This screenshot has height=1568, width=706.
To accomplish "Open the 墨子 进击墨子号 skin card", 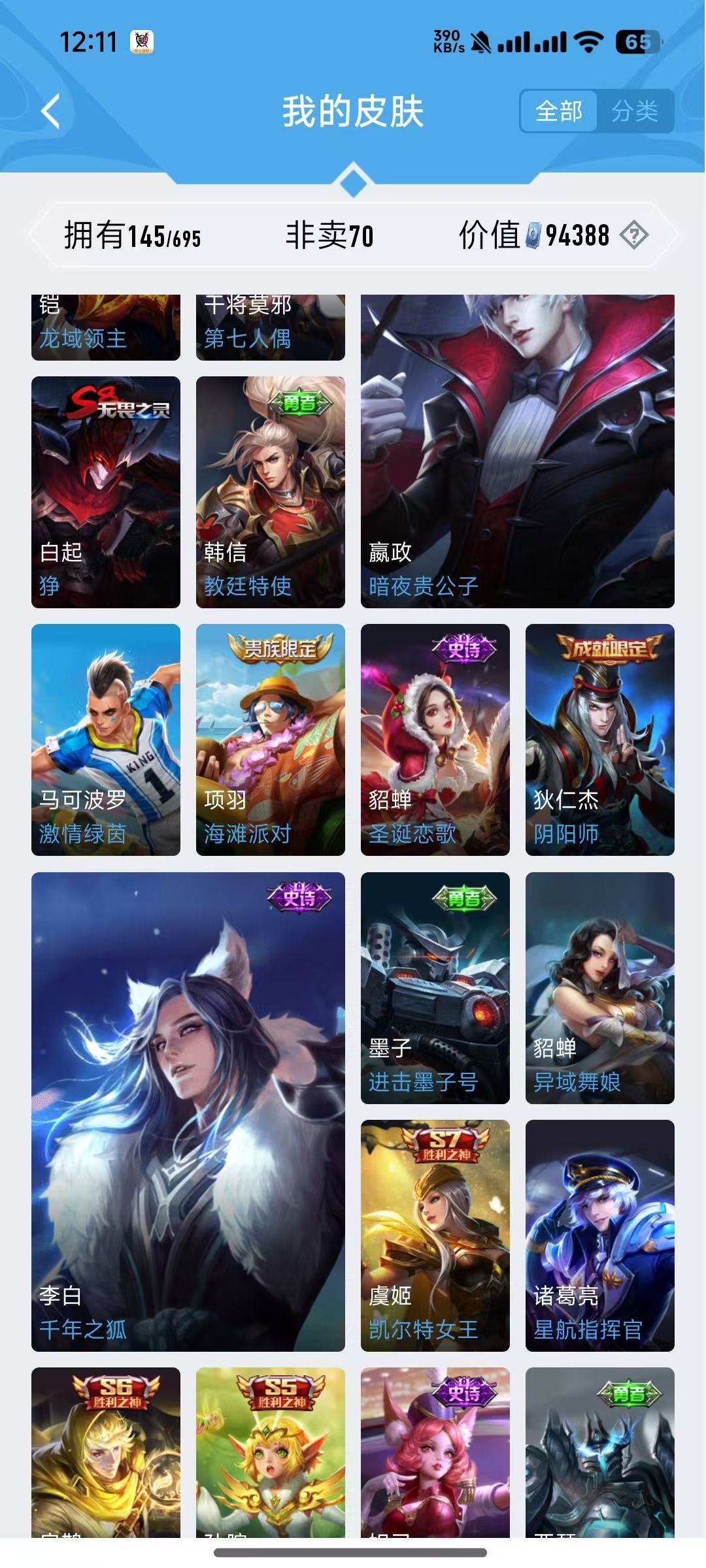I will click(x=435, y=988).
